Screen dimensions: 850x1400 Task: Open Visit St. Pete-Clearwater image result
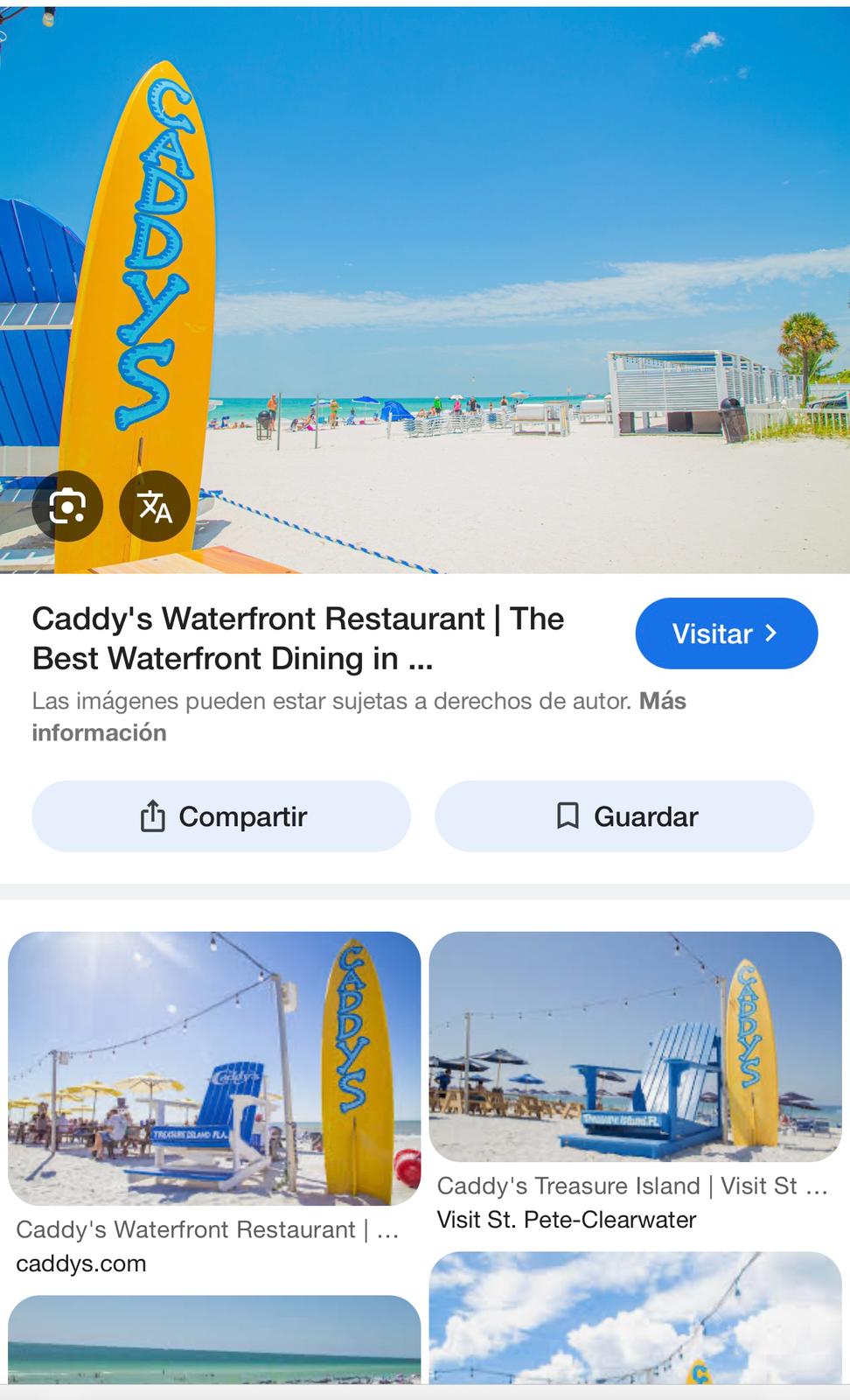tap(635, 1046)
